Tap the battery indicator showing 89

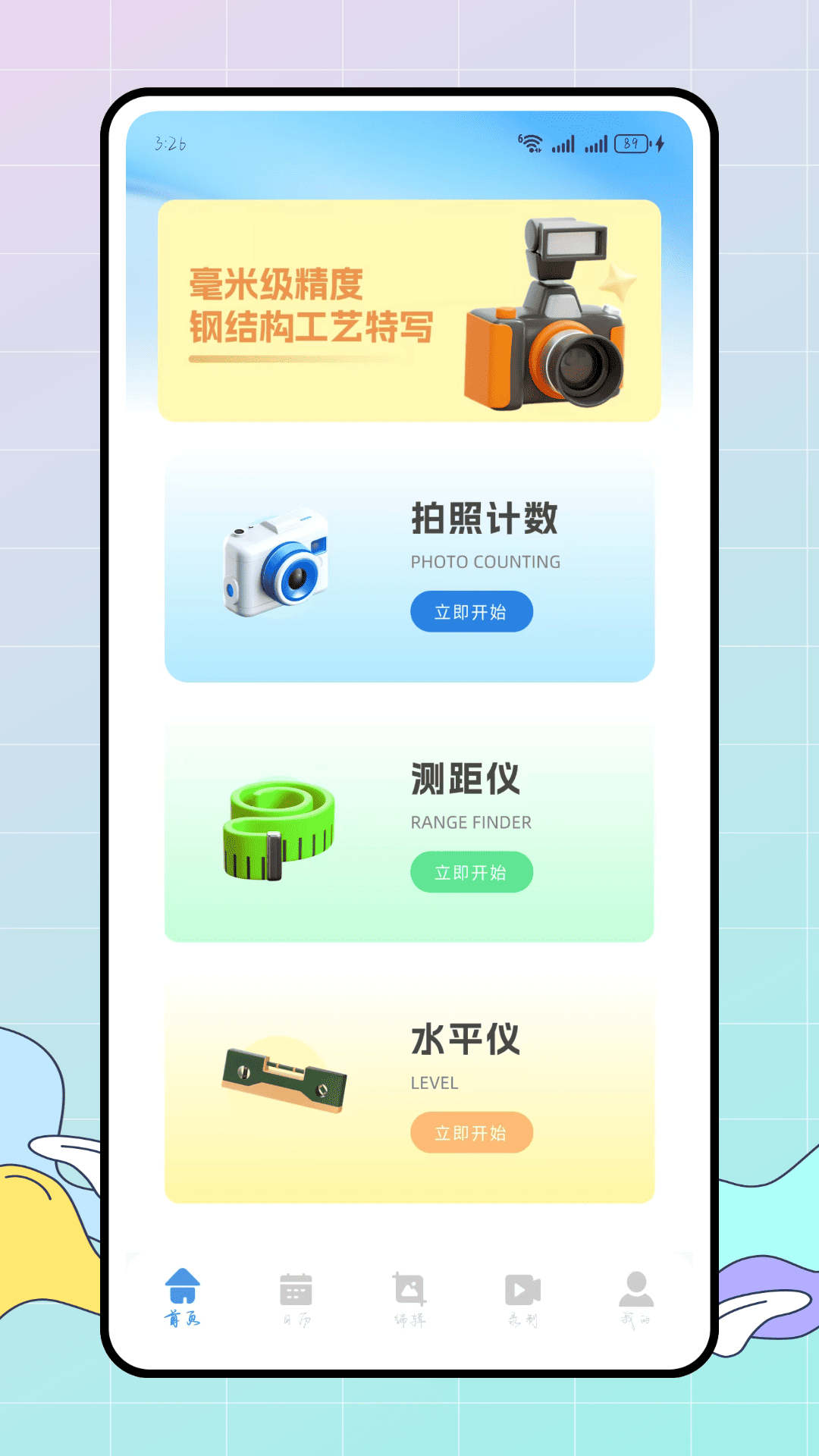(x=630, y=143)
